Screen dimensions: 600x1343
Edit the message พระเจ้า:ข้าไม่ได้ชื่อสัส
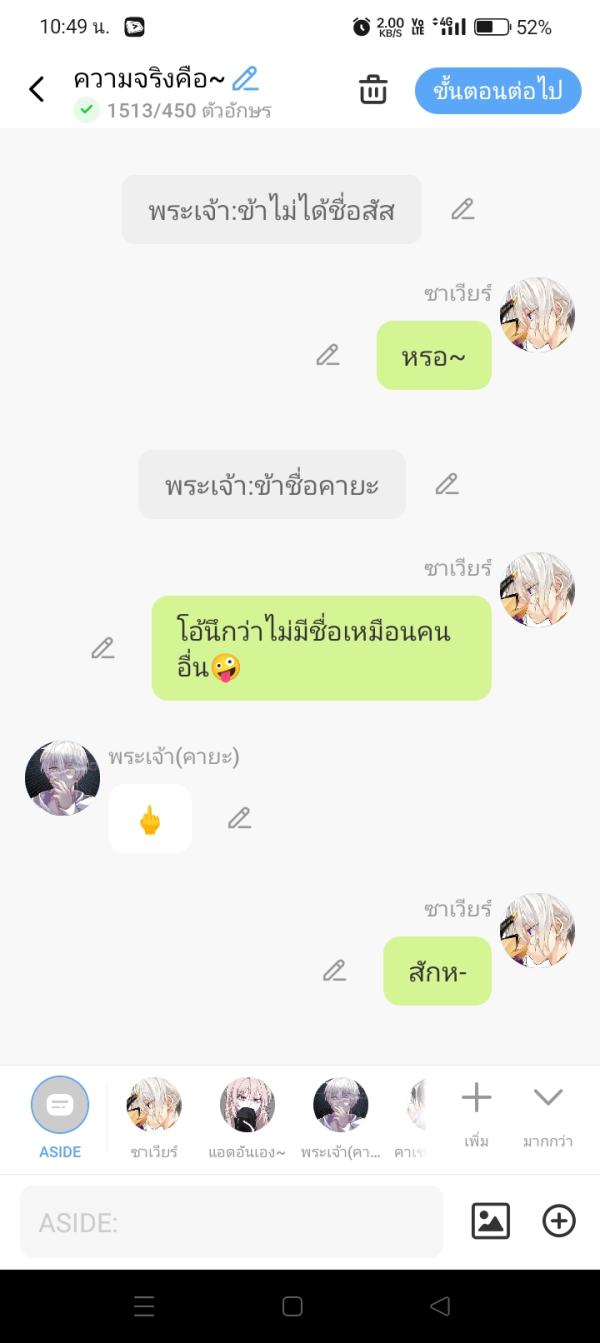[462, 209]
